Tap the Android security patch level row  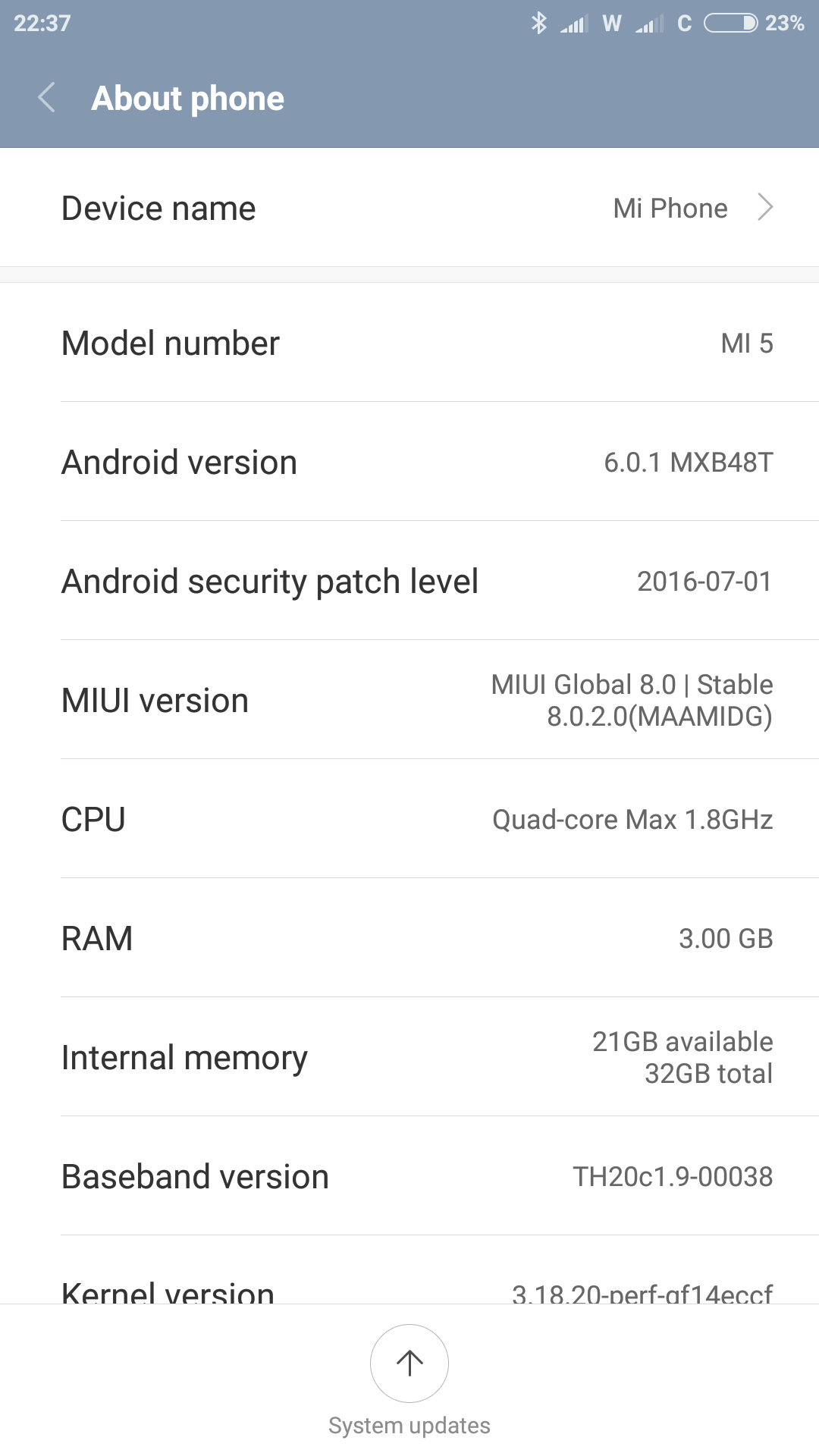pyautogui.click(x=409, y=581)
